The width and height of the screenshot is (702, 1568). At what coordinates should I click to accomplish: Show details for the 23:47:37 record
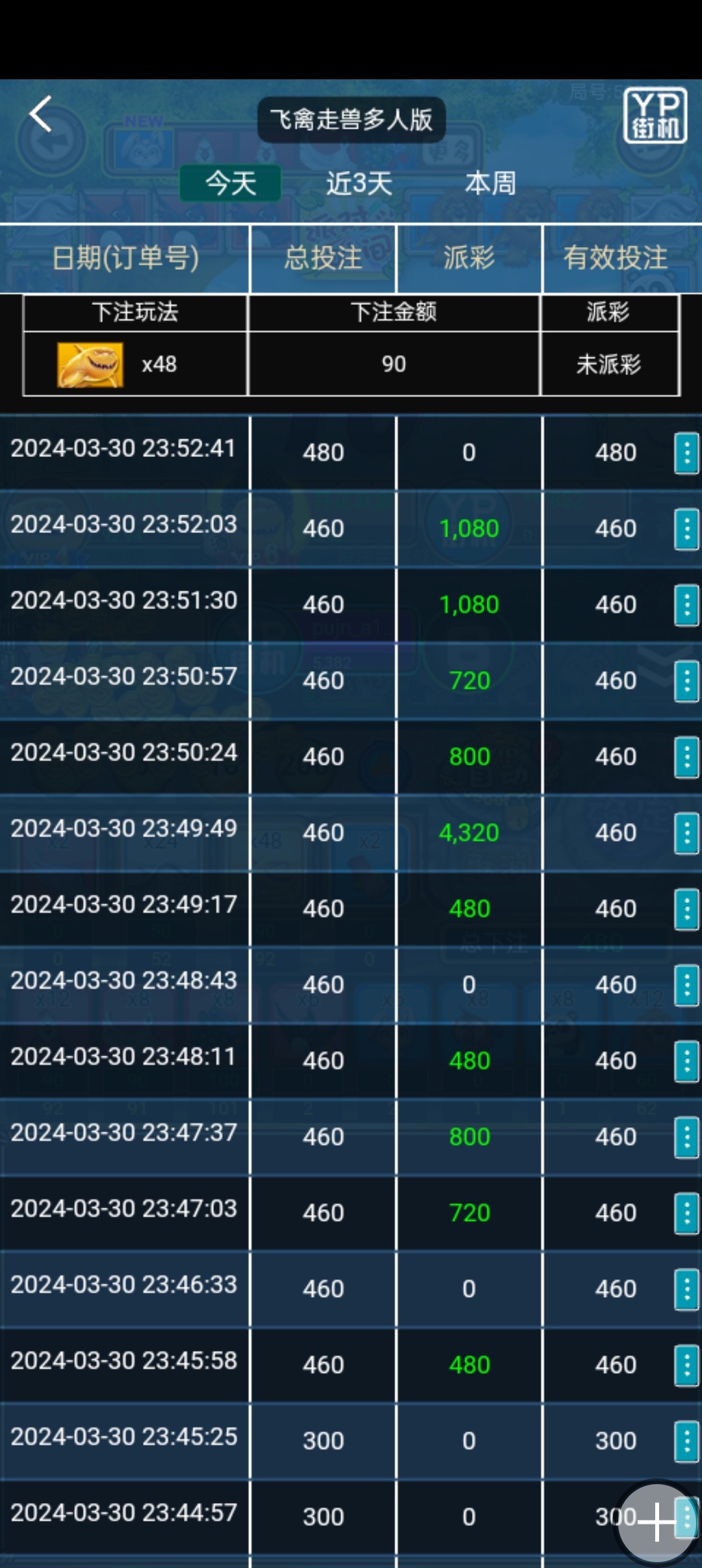[x=686, y=1137]
